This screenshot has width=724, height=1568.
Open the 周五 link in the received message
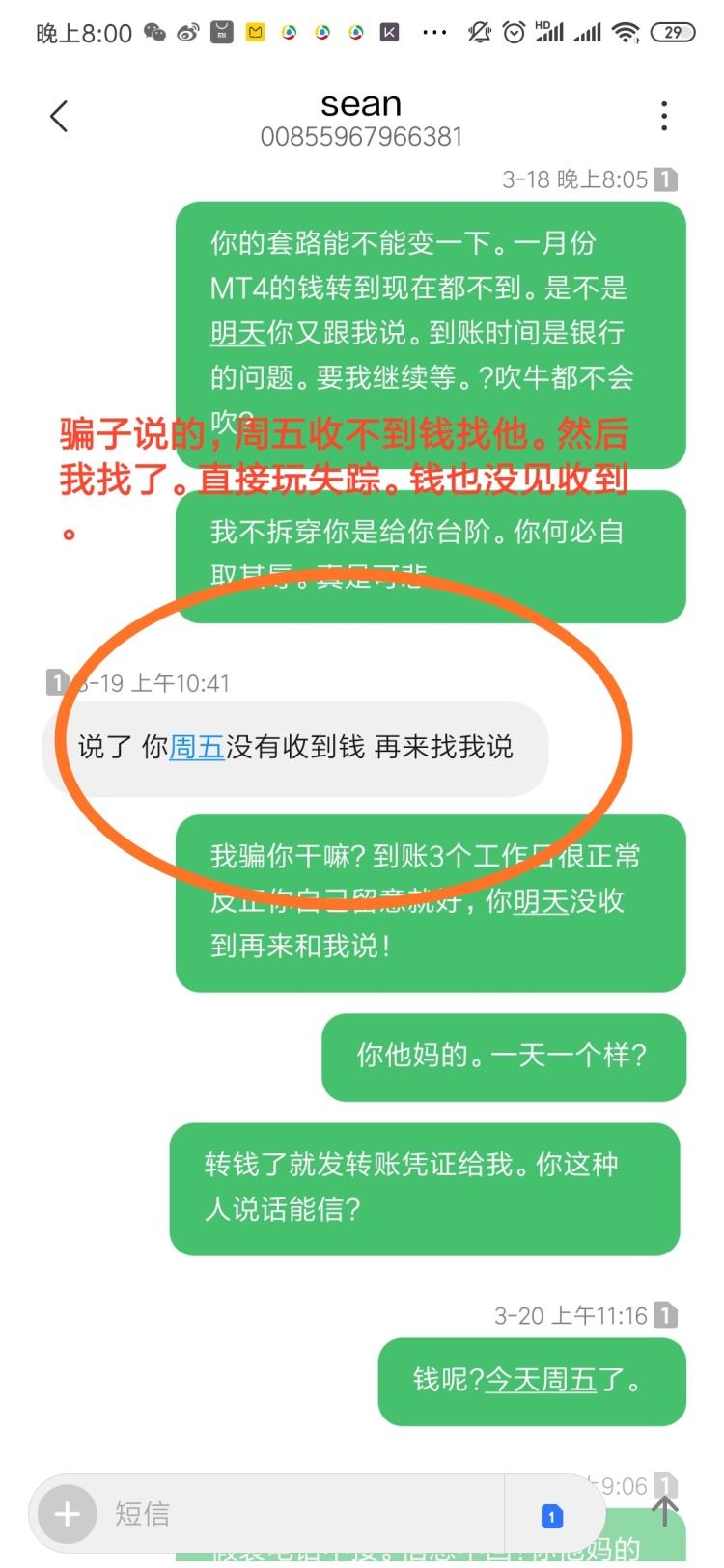coord(197,747)
